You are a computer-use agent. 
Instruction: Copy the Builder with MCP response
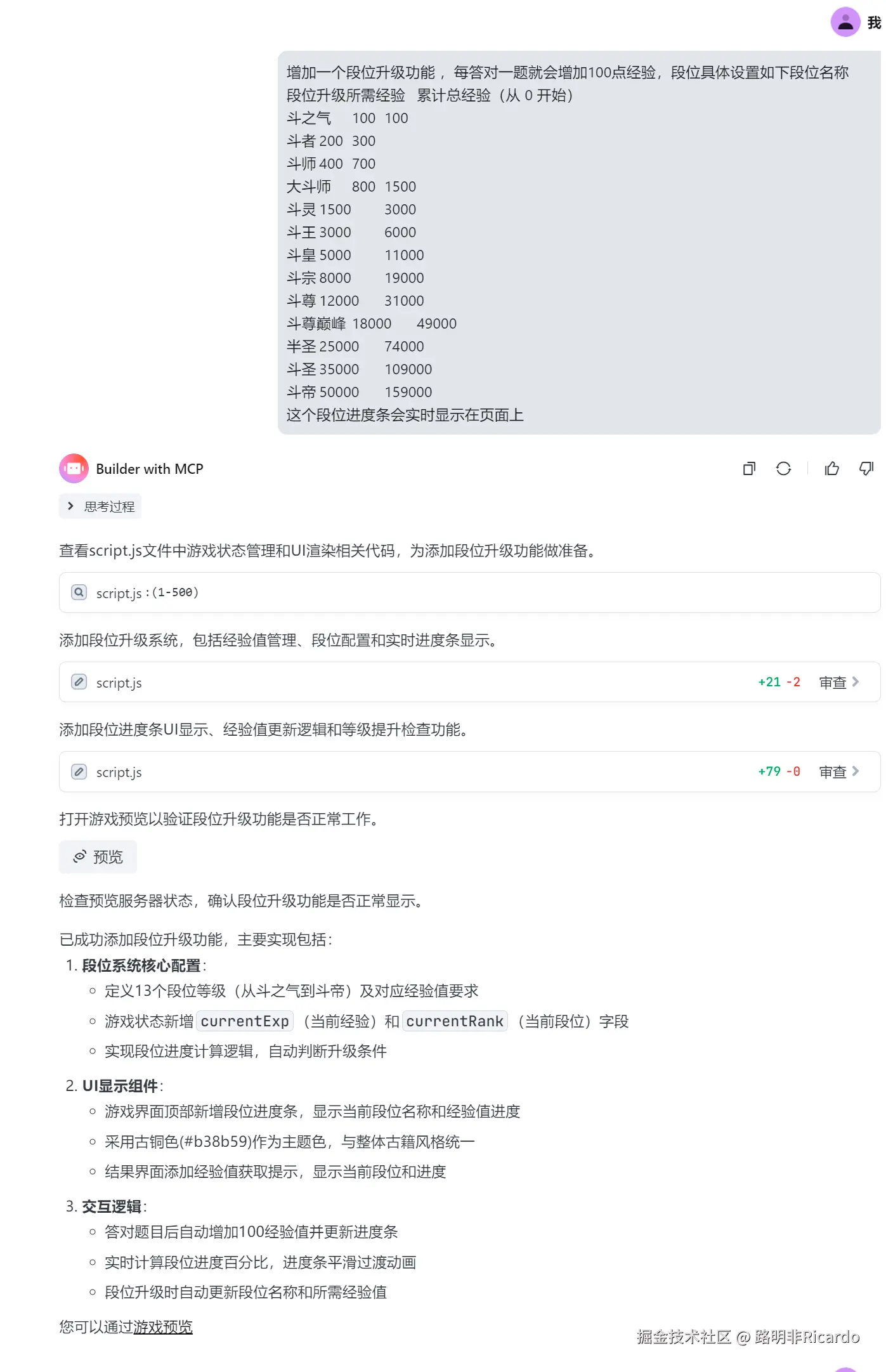(x=749, y=469)
